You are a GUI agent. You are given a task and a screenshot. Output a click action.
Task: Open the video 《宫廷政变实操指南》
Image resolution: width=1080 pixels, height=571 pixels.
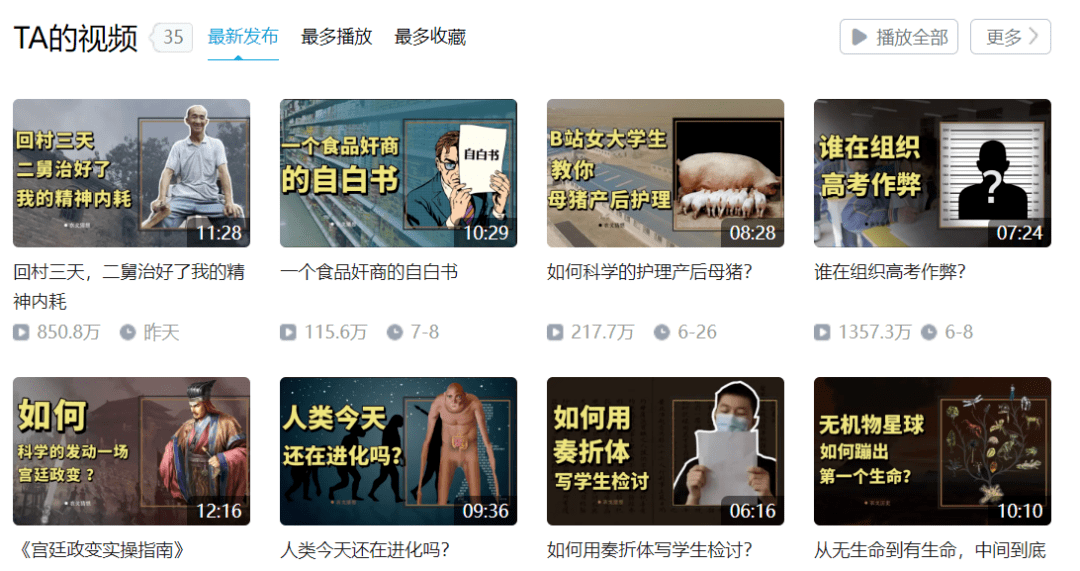pyautogui.click(x=131, y=451)
